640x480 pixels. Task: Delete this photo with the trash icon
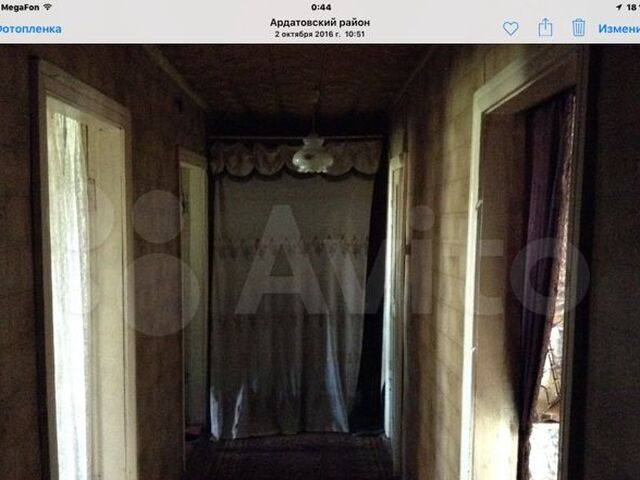pos(578,28)
